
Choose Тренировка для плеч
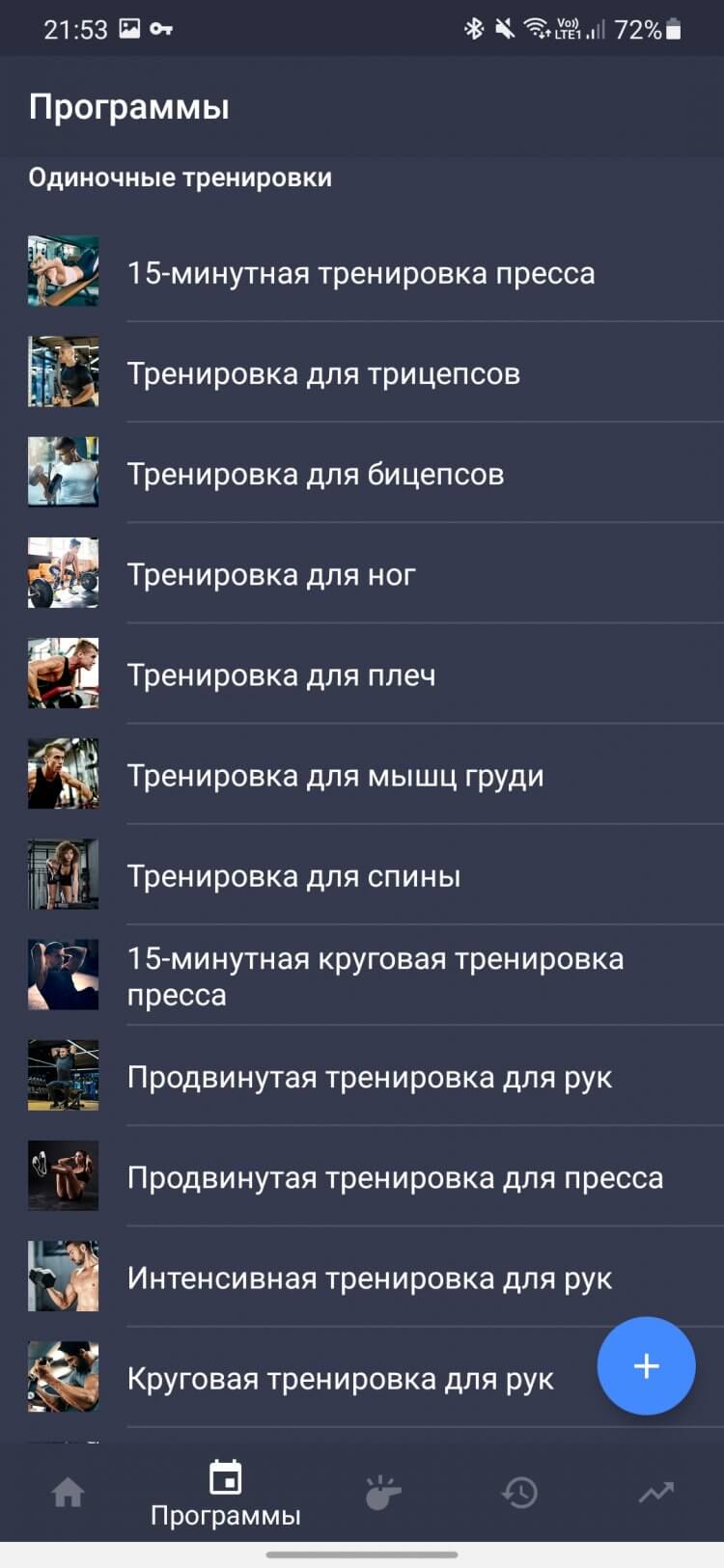tap(281, 674)
